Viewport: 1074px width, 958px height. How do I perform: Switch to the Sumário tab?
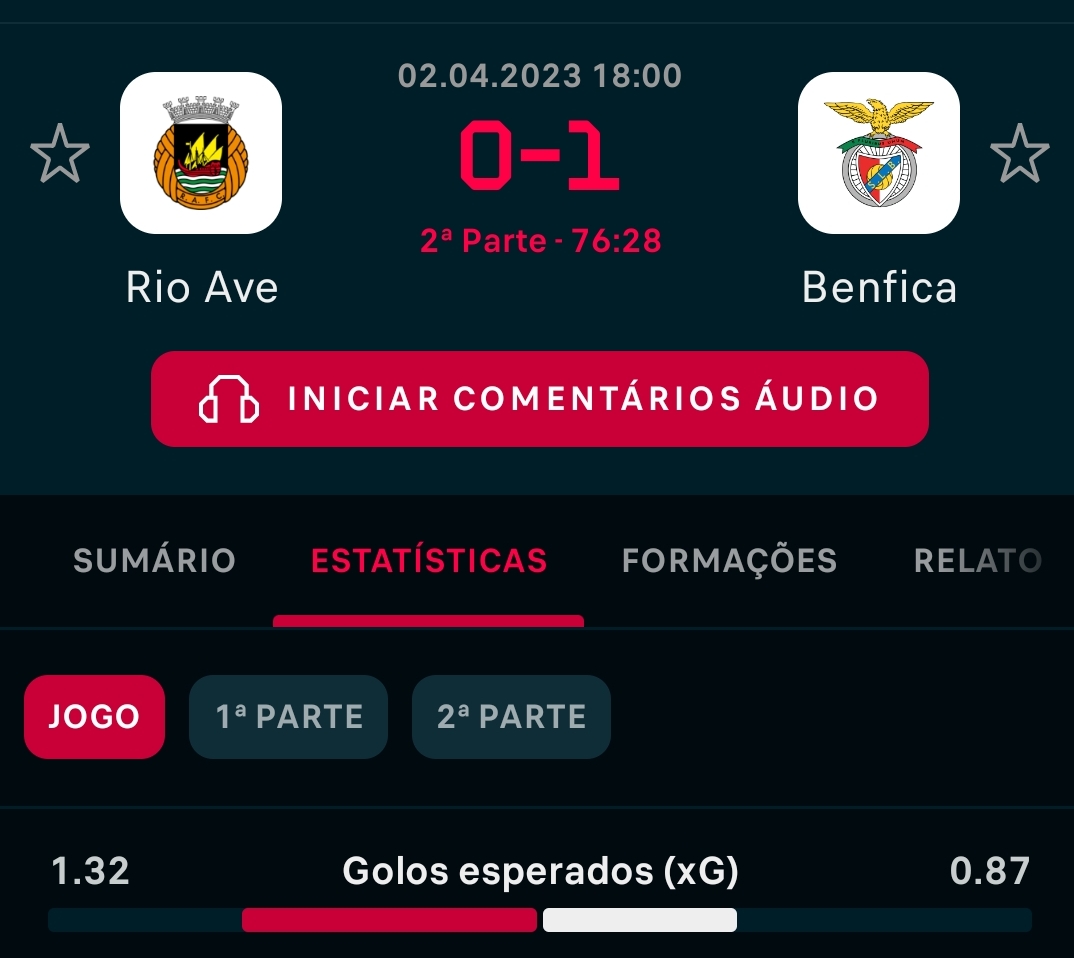click(154, 560)
